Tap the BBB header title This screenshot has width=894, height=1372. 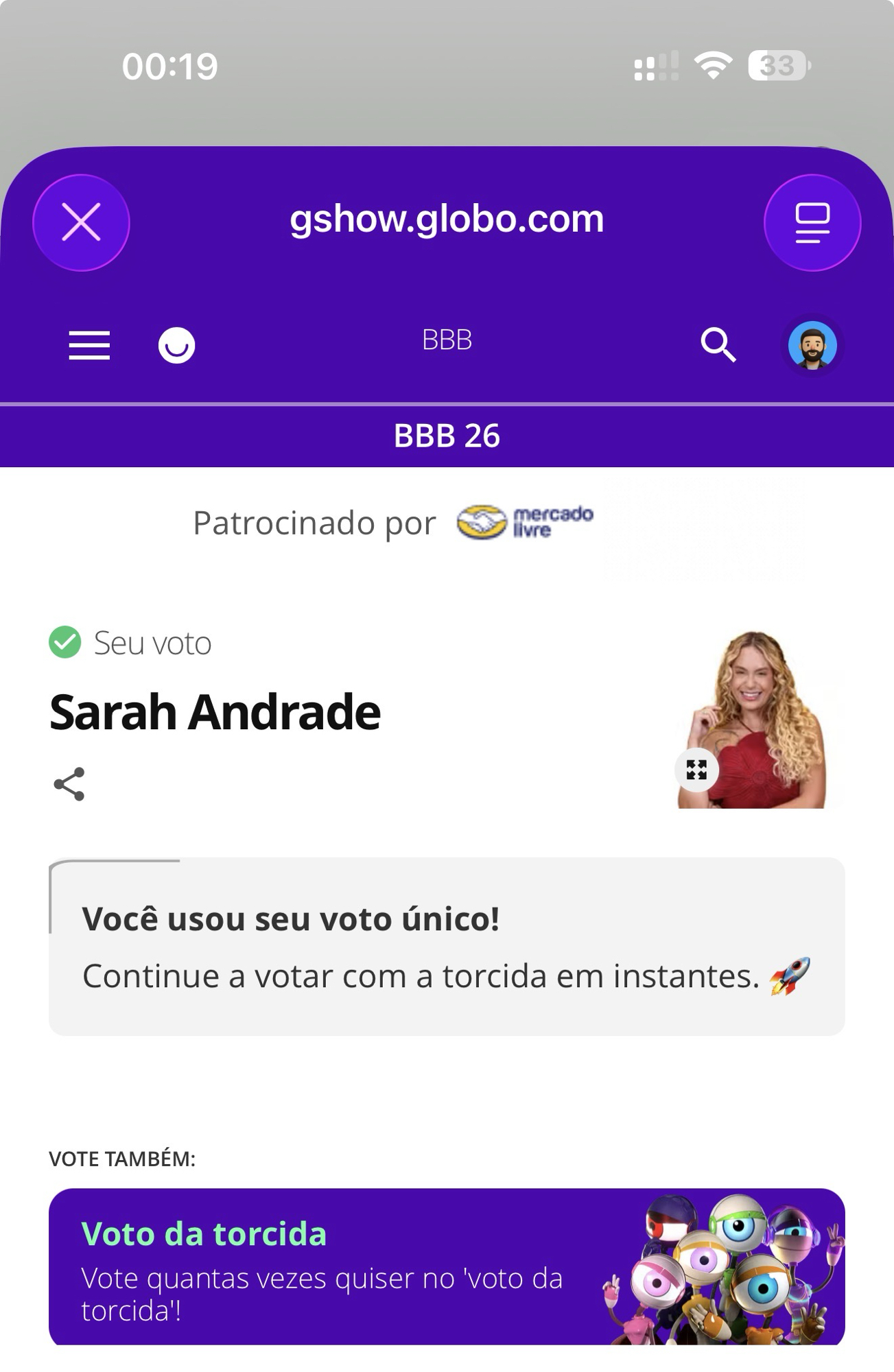(x=447, y=340)
